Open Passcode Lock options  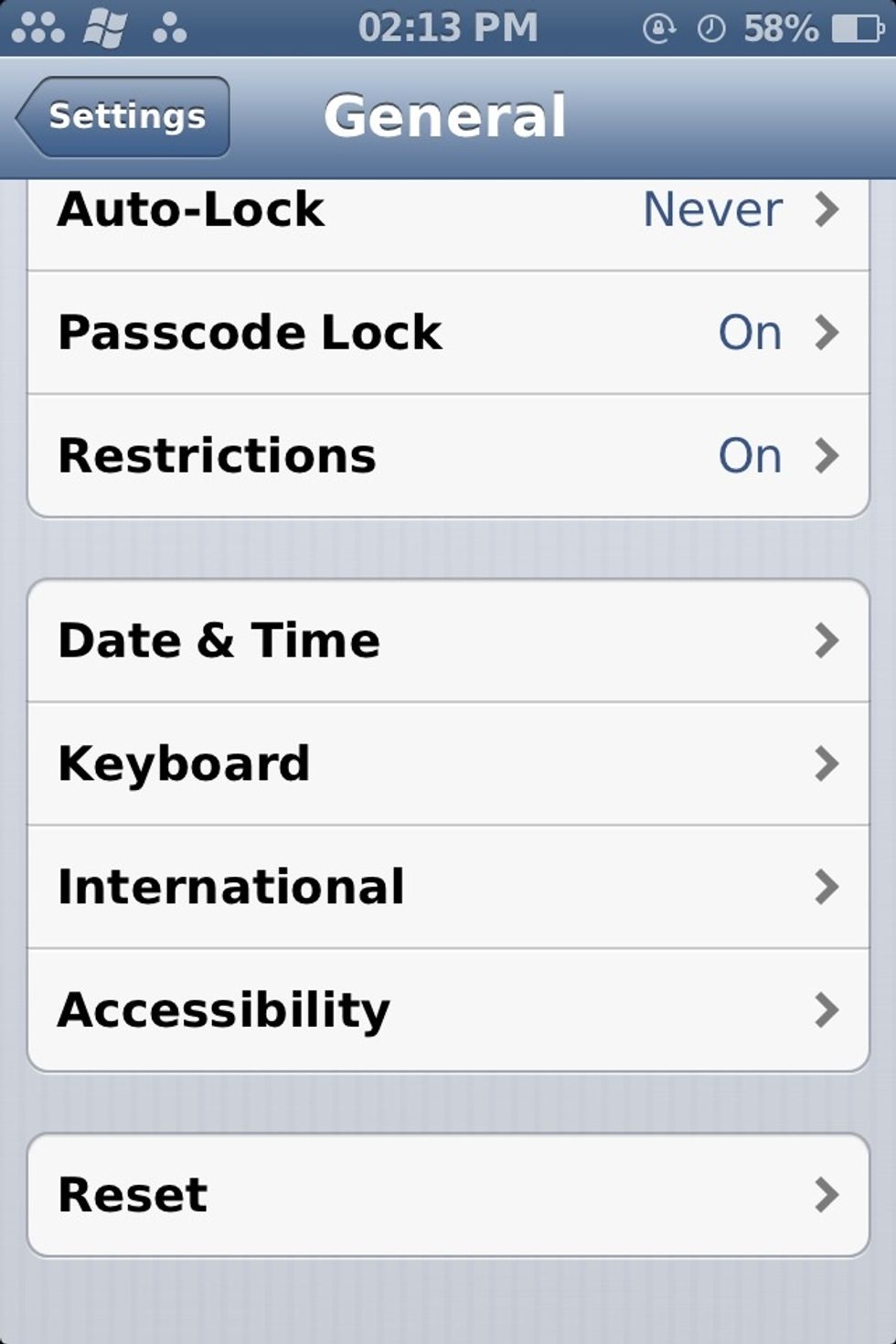448,333
